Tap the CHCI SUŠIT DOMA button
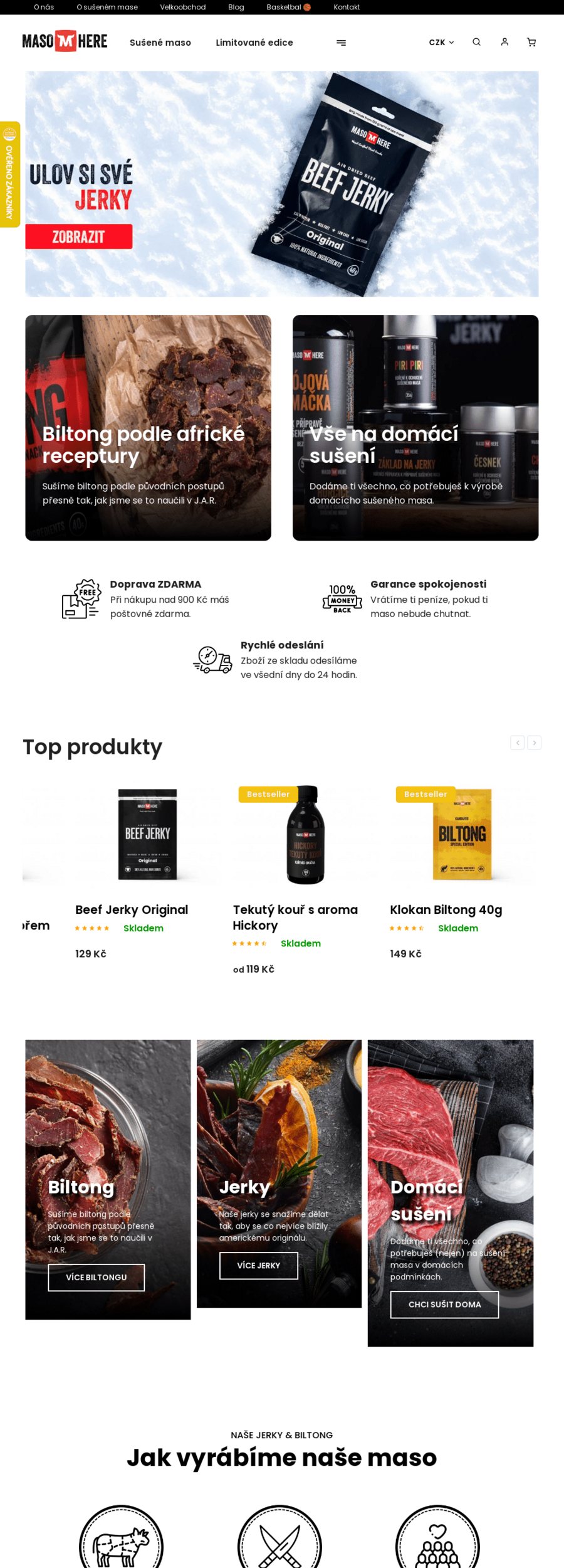This screenshot has height=1568, width=564. (x=445, y=1305)
